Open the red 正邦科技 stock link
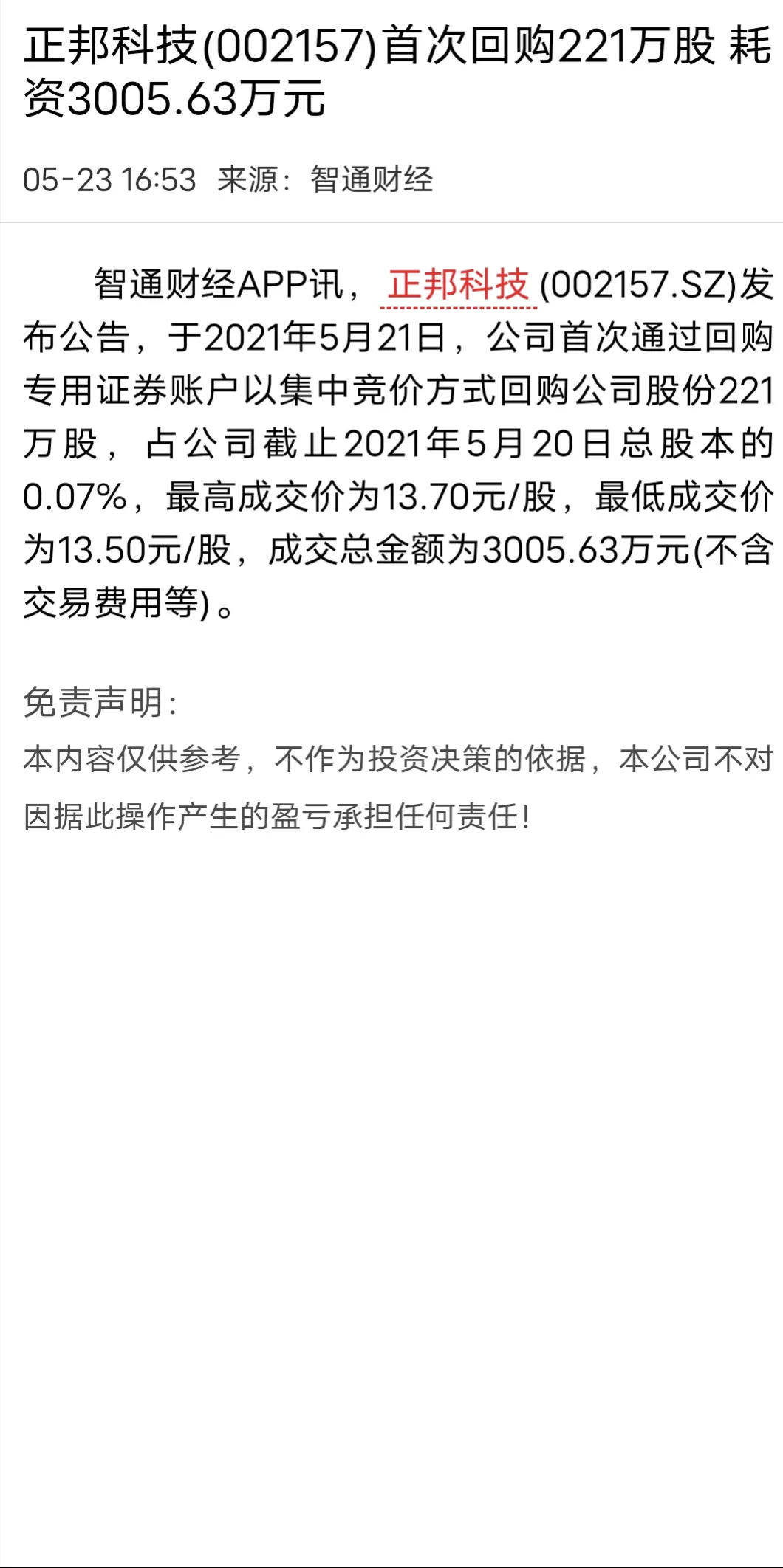The width and height of the screenshot is (783, 1568). 459,285
